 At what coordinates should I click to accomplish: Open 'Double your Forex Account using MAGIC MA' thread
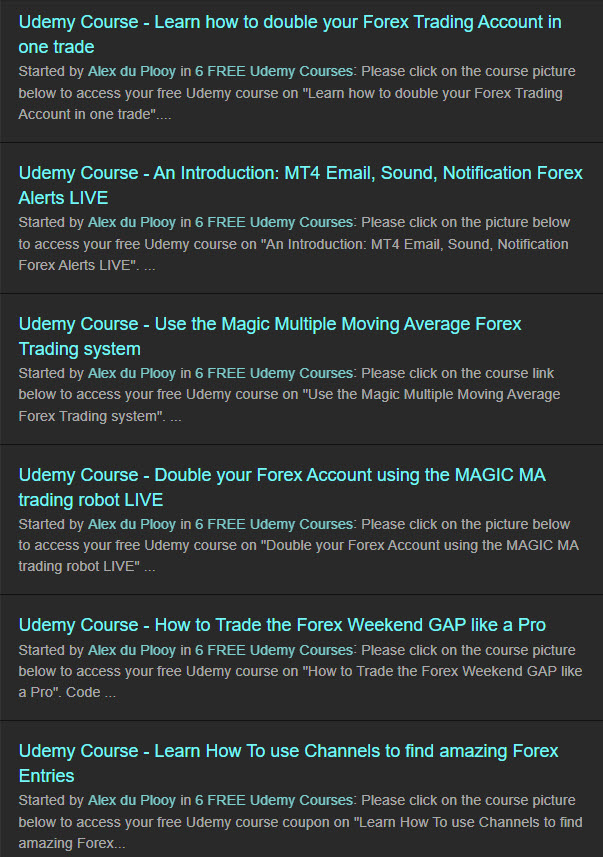(x=282, y=475)
